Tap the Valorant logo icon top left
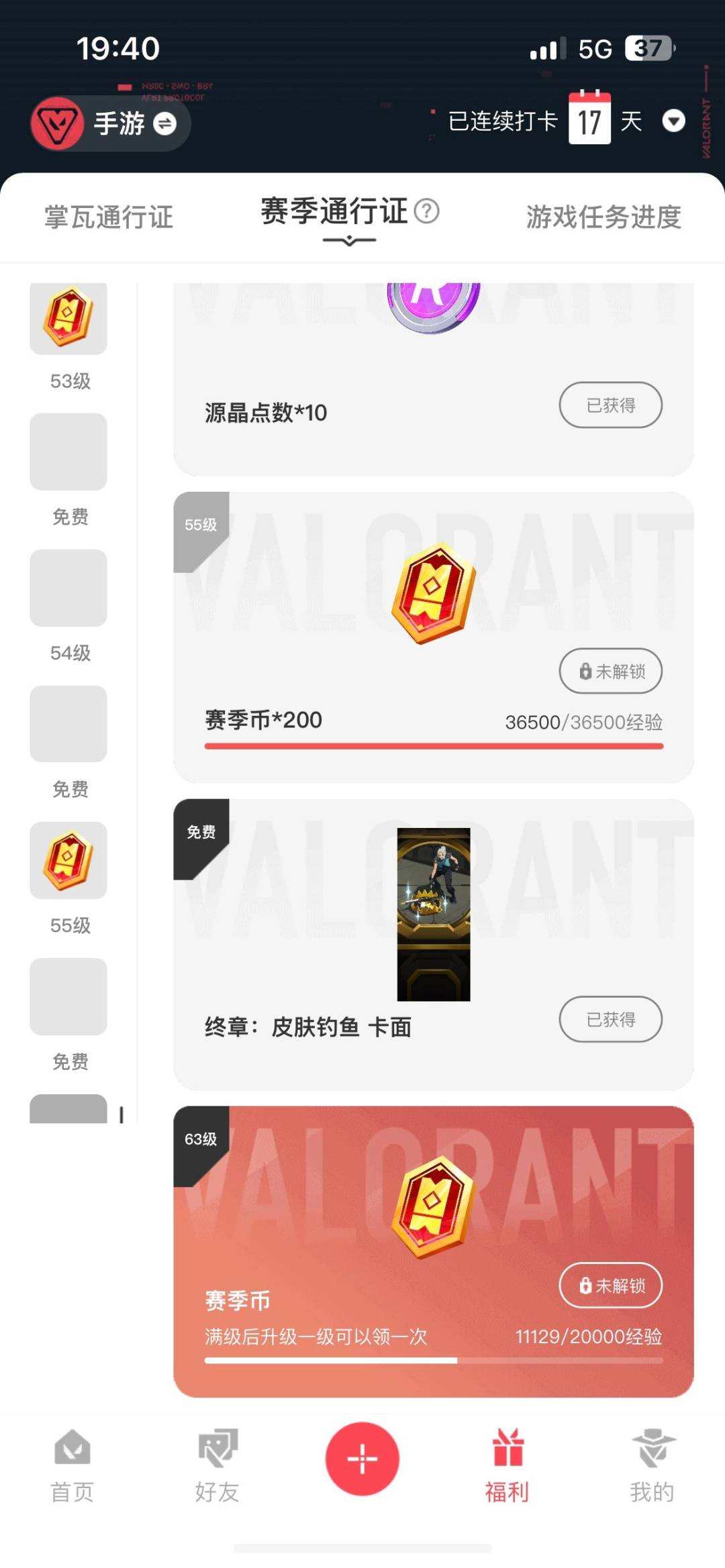 point(58,123)
